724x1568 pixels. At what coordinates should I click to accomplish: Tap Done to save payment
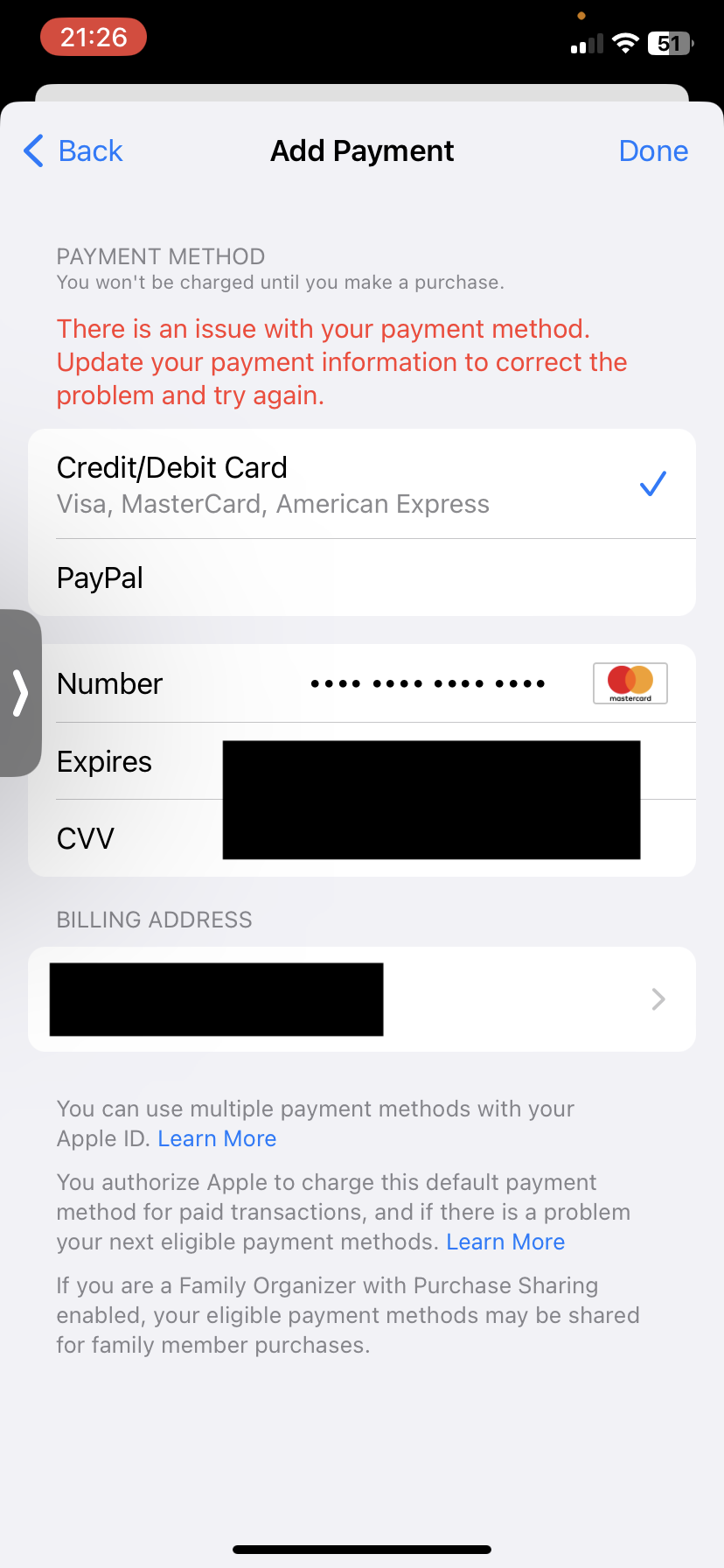tap(652, 150)
